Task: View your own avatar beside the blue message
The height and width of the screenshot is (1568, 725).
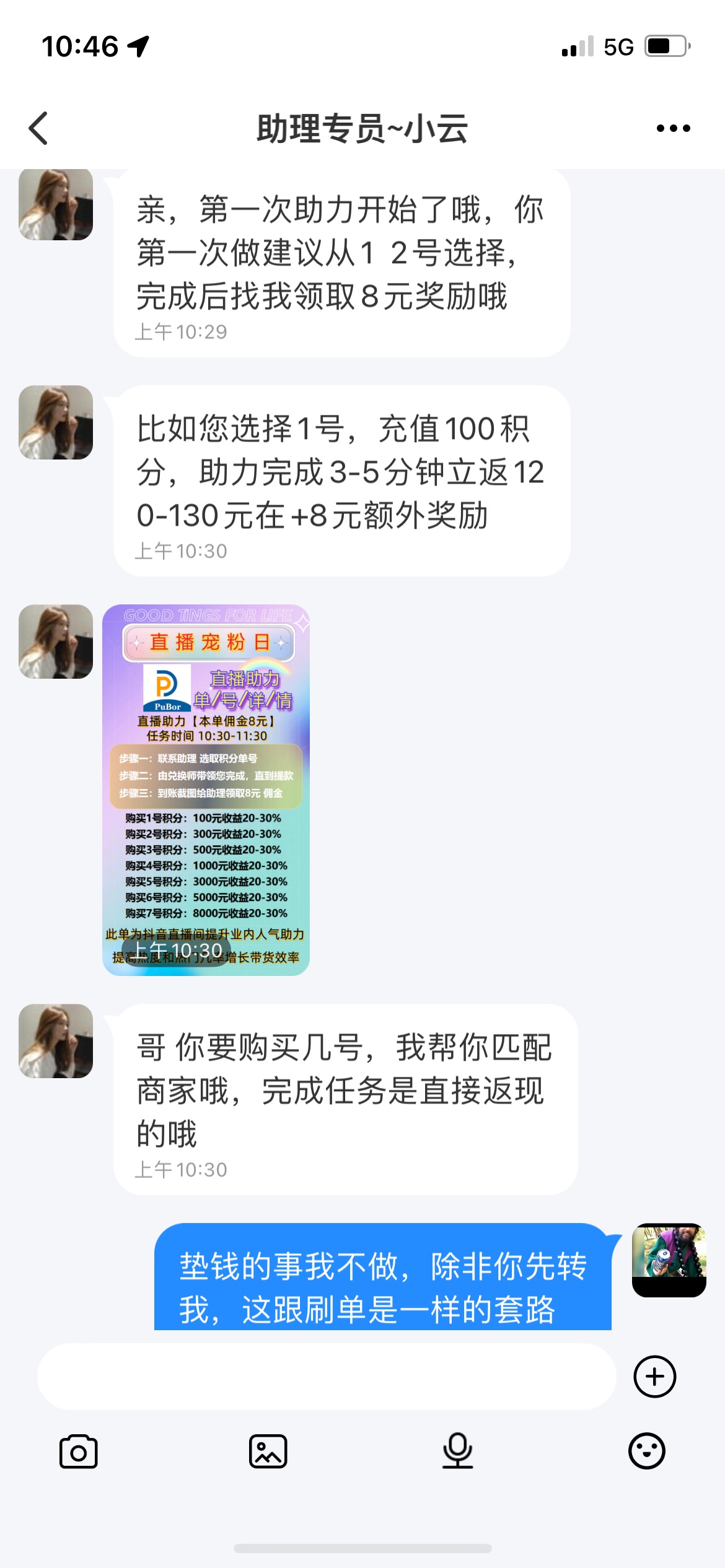Action: click(669, 1260)
